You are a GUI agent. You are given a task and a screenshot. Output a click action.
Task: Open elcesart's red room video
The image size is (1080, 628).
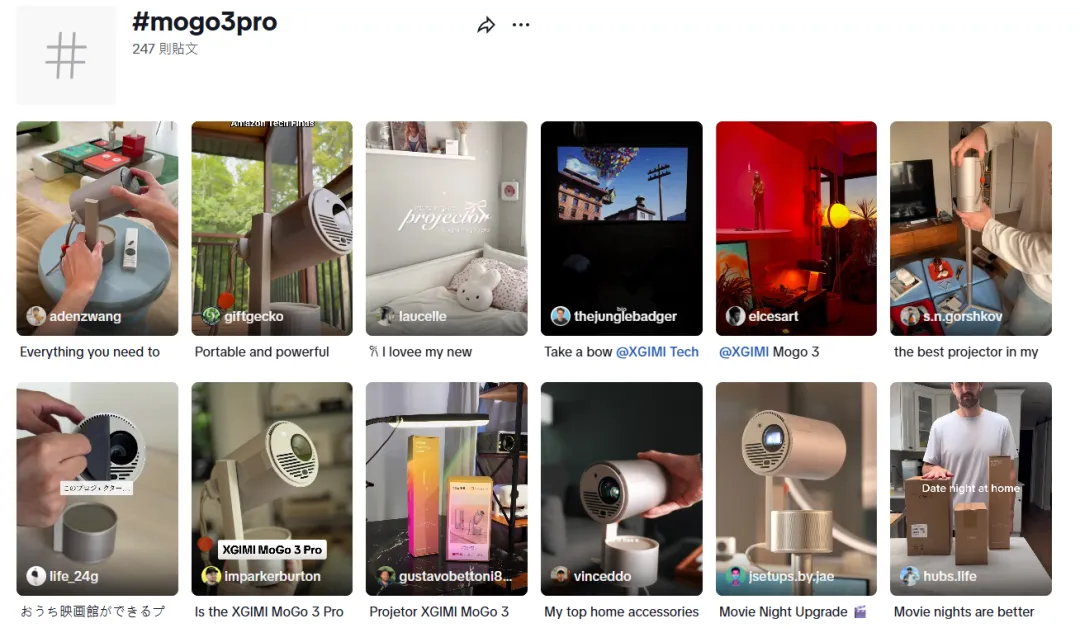tap(796, 228)
